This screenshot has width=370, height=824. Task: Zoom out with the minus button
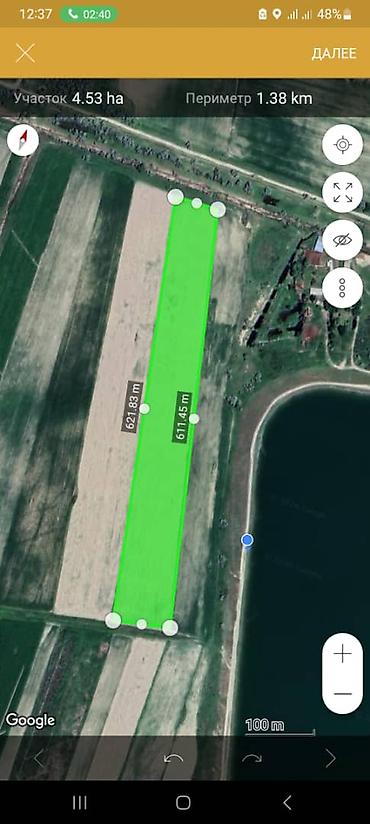[343, 694]
